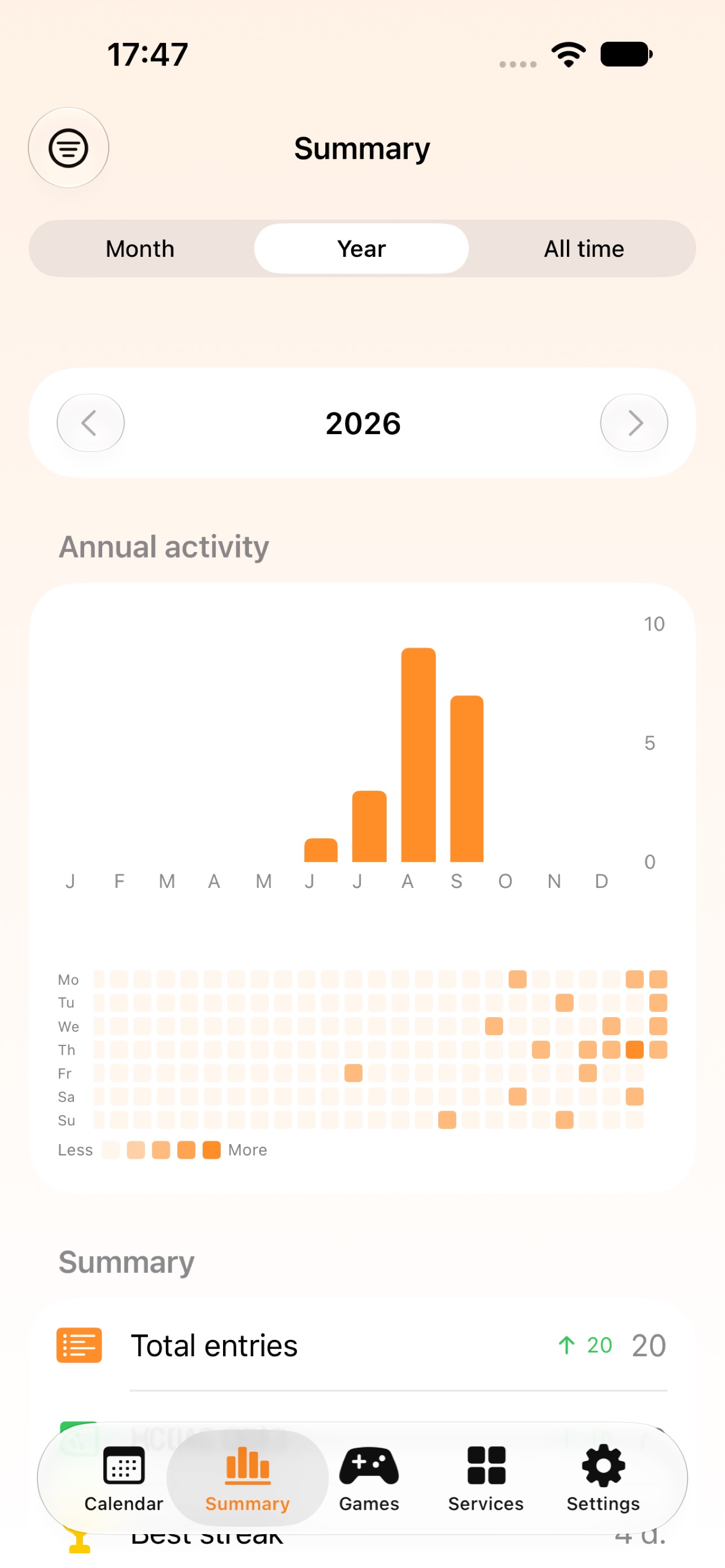The image size is (725, 1568).
Task: Switch to the All time view
Action: (584, 249)
